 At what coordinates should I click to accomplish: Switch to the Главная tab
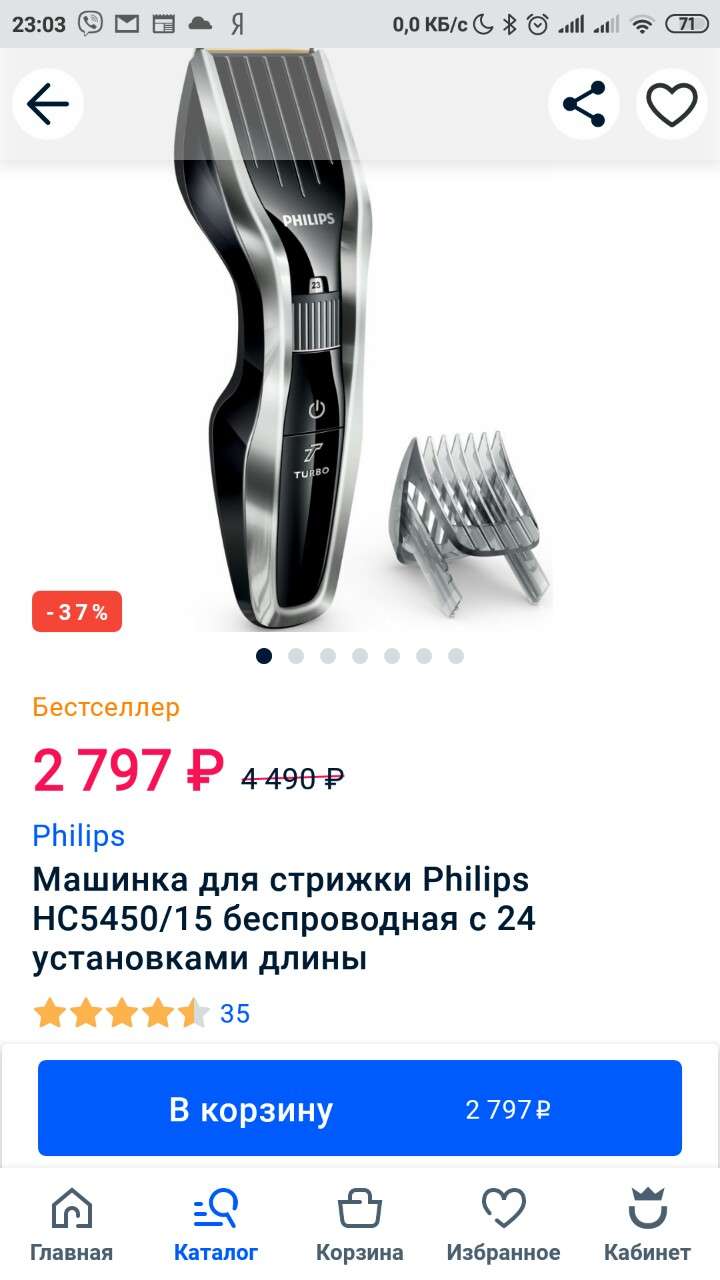[x=72, y=1225]
